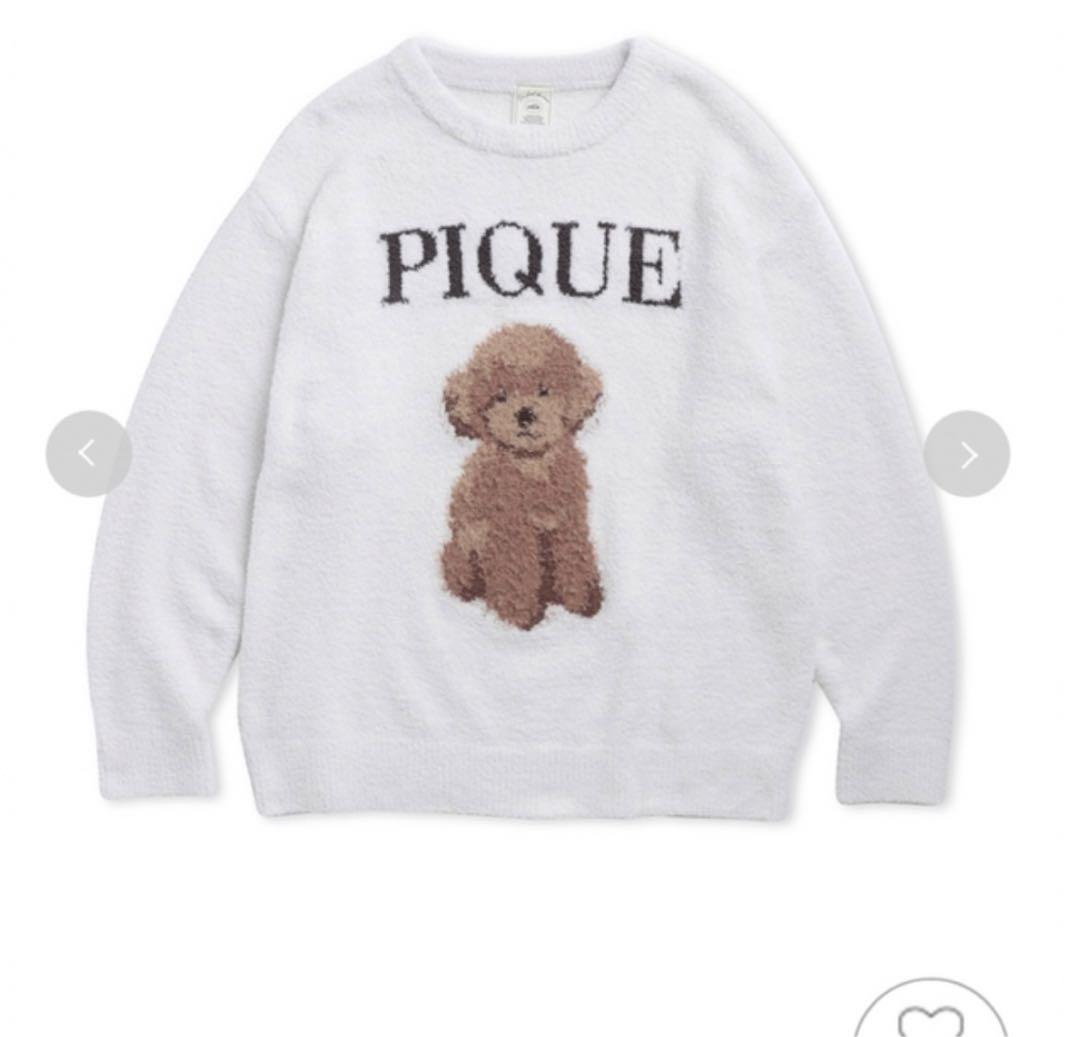Go to the previous product image

point(88,454)
